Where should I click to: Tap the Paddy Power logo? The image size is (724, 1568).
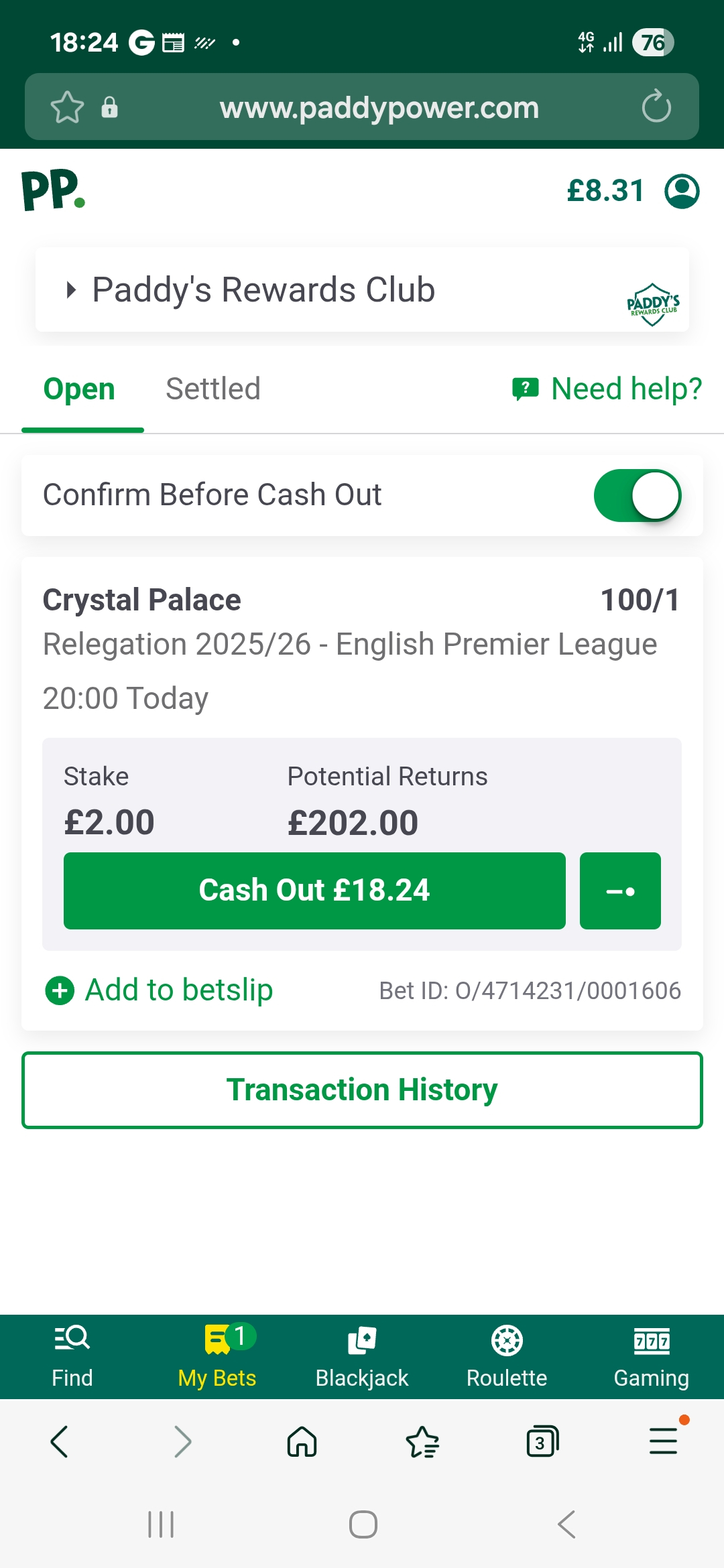pos(54,191)
